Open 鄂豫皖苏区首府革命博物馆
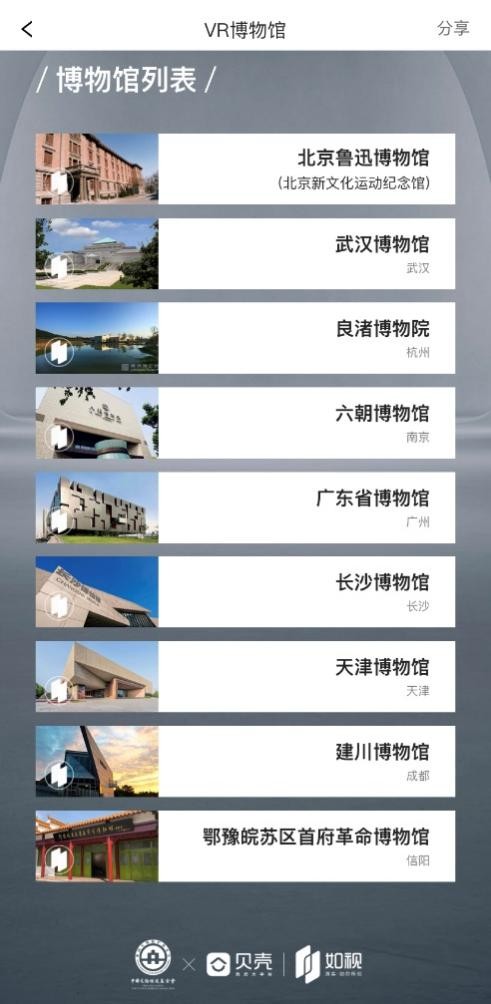Screen dimensions: 491x1004 pyautogui.click(x=245, y=846)
